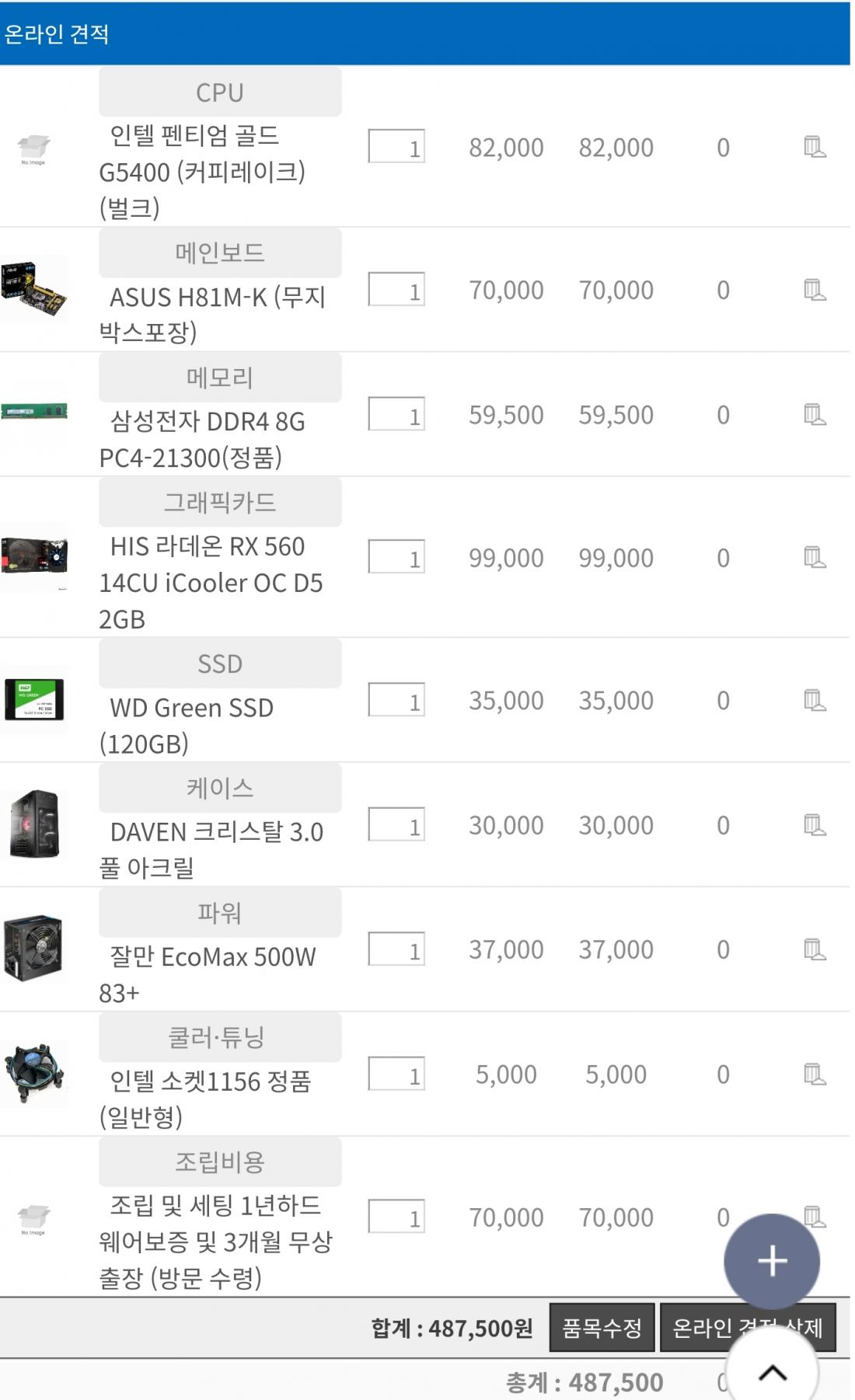This screenshot has width=855, height=1400.
Task: Remove the 인텔 소켓1156 cooler item
Action: coord(814,1074)
